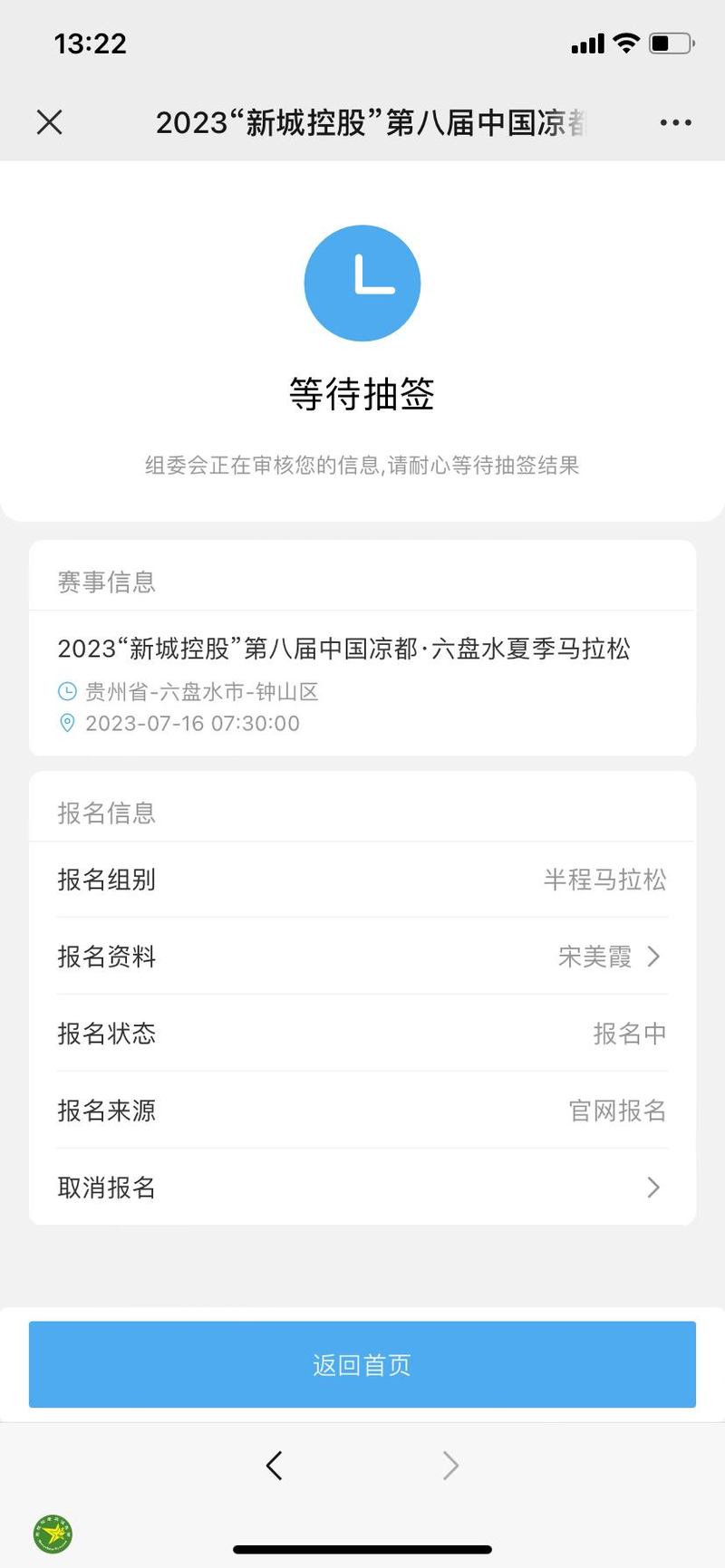Open the three-dot overflow menu
This screenshot has height=1568, width=725.
click(675, 122)
